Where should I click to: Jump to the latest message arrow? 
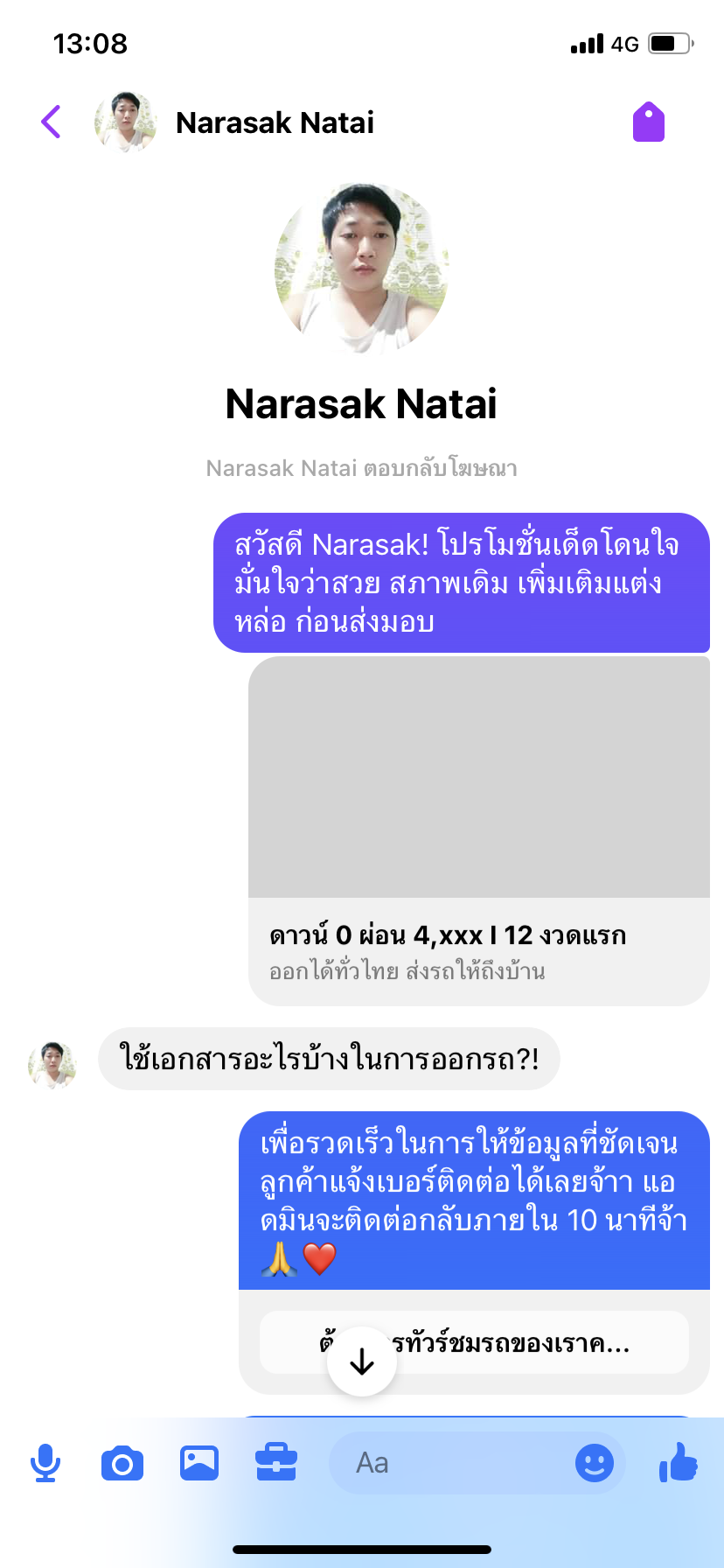coord(361,1361)
